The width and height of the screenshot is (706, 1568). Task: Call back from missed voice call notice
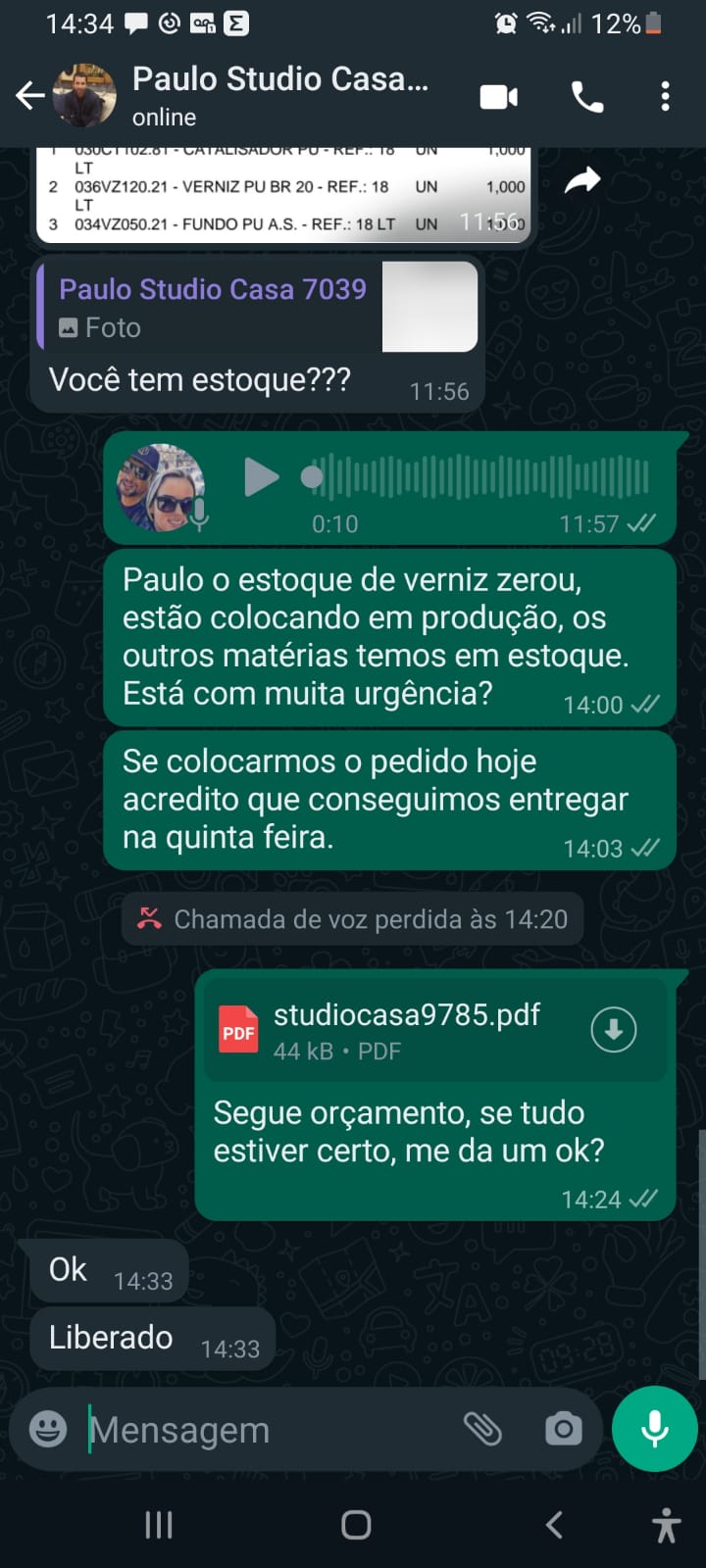coord(353,919)
